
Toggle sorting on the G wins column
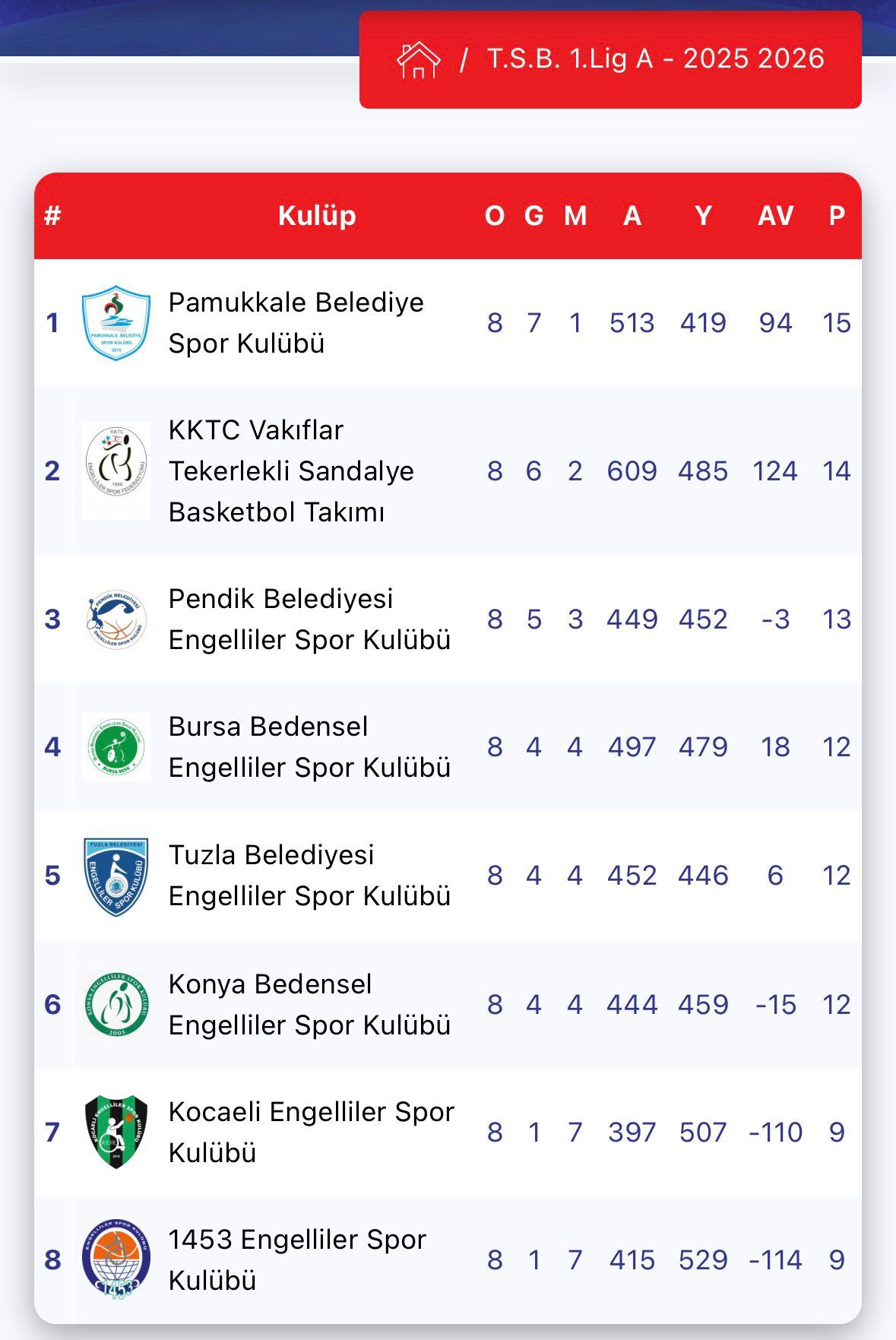[534, 215]
